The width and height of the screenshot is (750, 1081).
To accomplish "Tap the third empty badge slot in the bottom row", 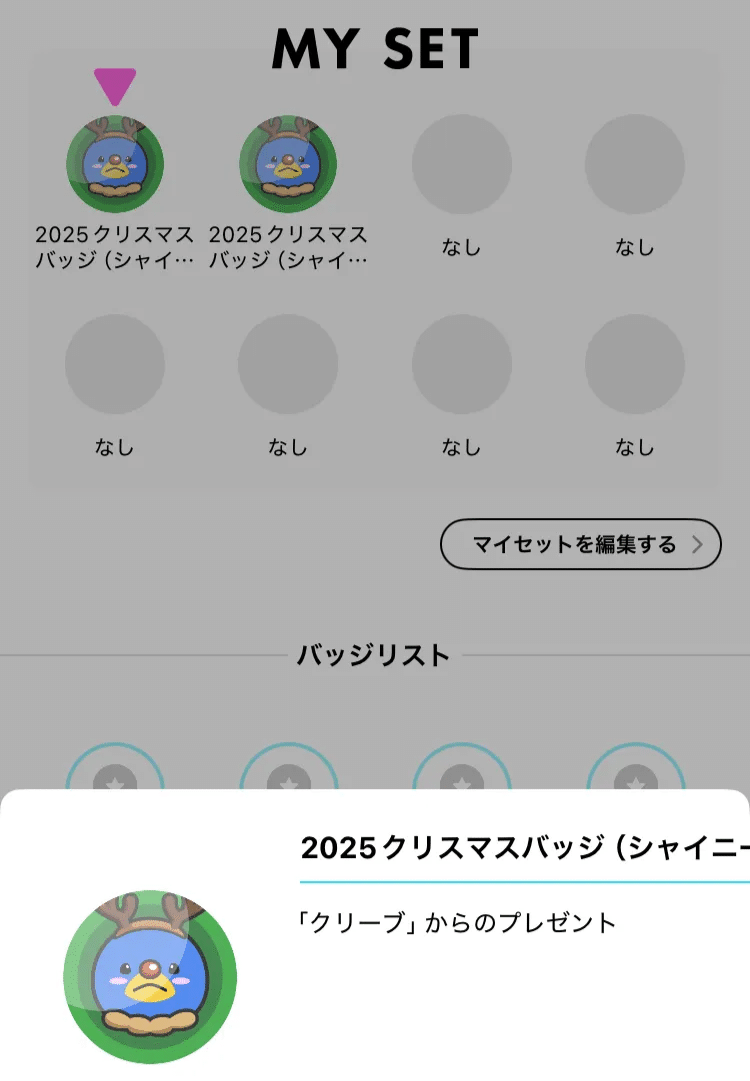I will [x=461, y=364].
